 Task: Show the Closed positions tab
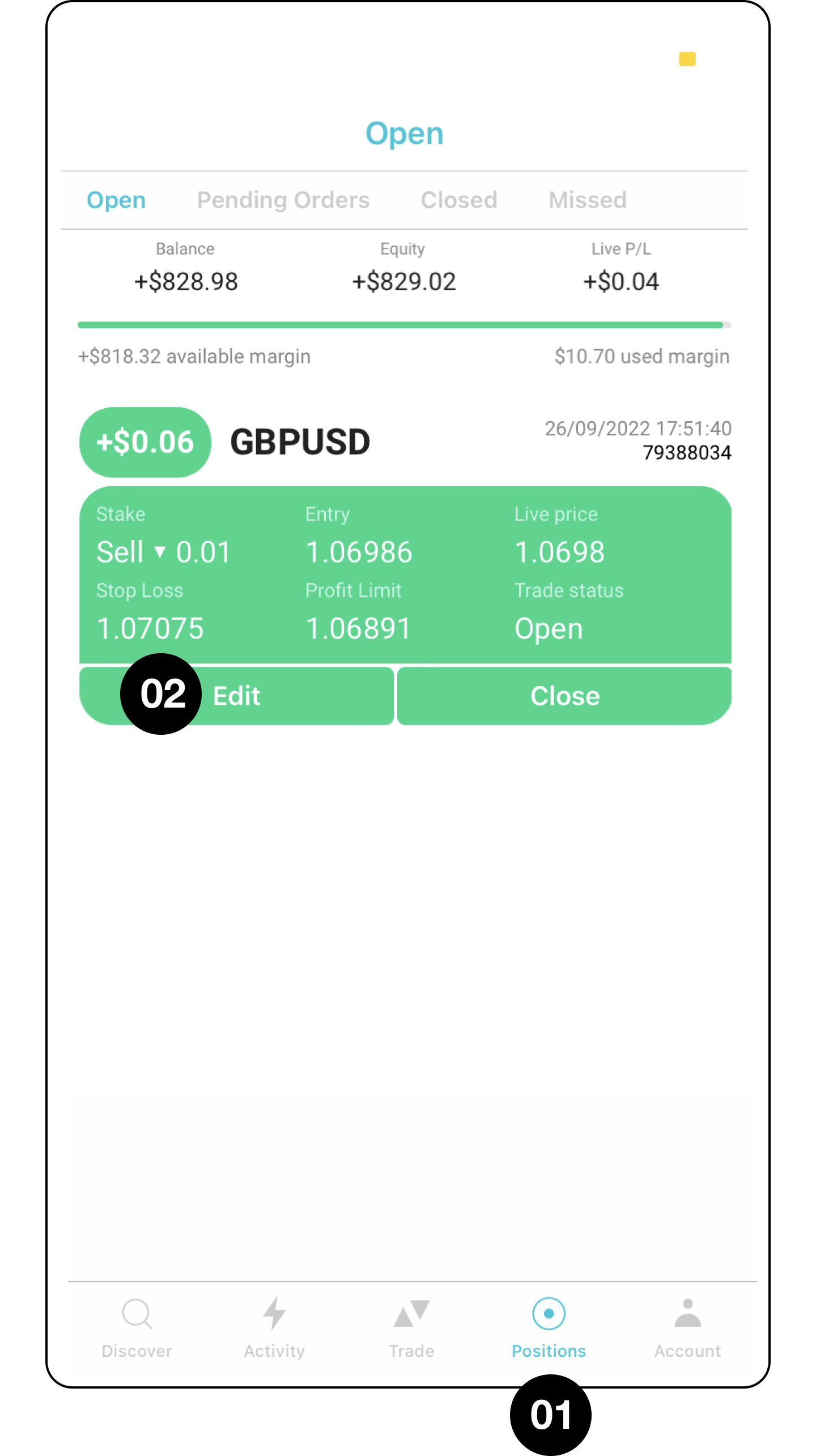(459, 200)
